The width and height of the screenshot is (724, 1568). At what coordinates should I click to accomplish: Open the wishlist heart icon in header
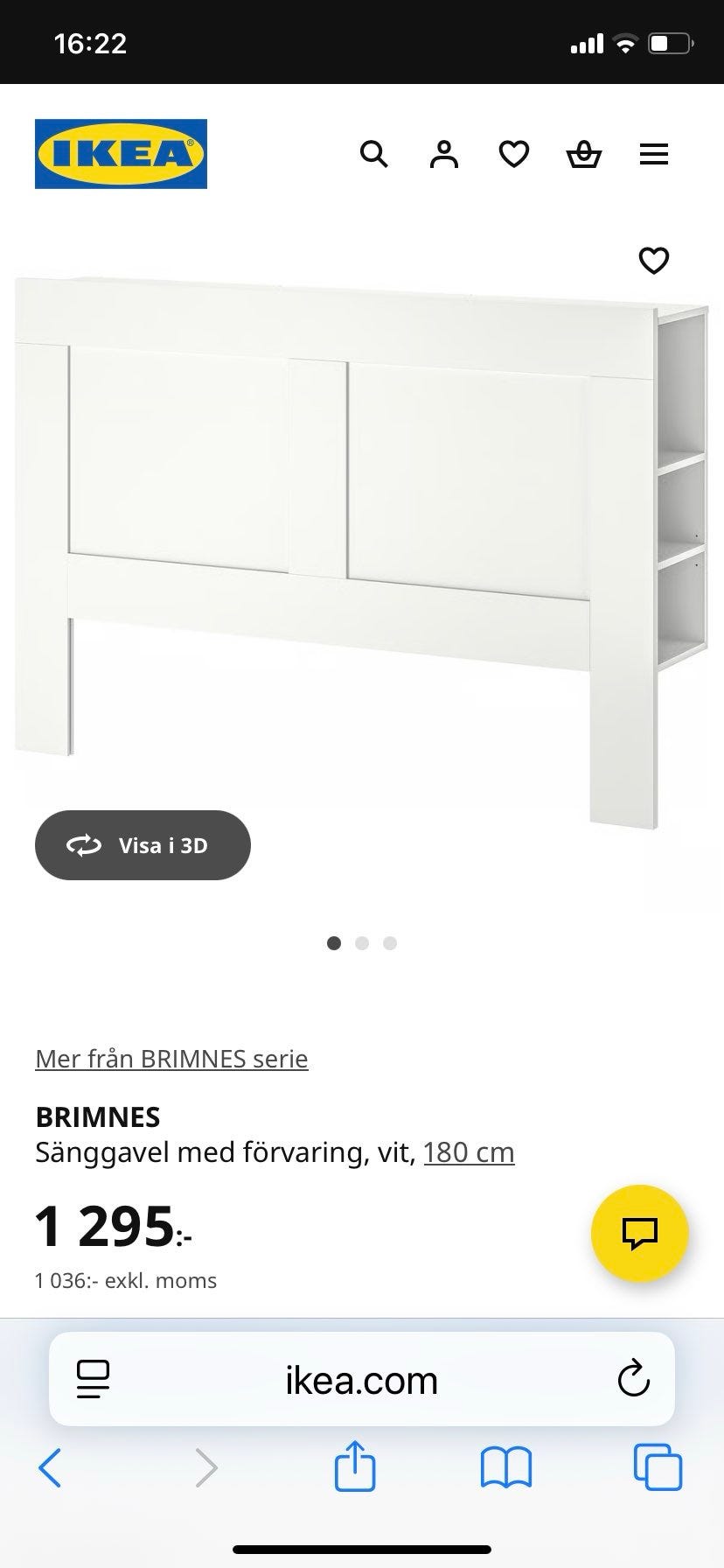click(514, 154)
